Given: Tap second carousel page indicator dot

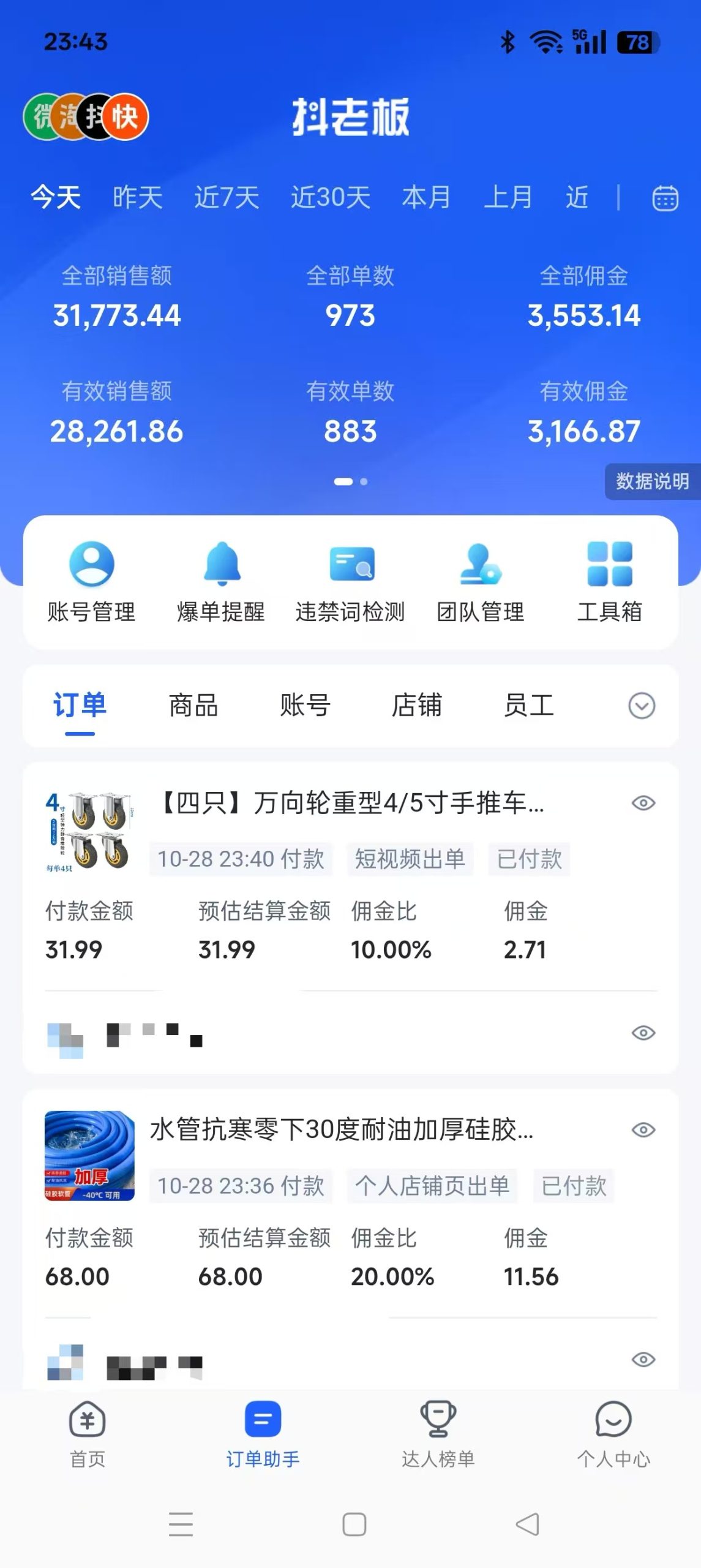Looking at the screenshot, I should [x=362, y=481].
